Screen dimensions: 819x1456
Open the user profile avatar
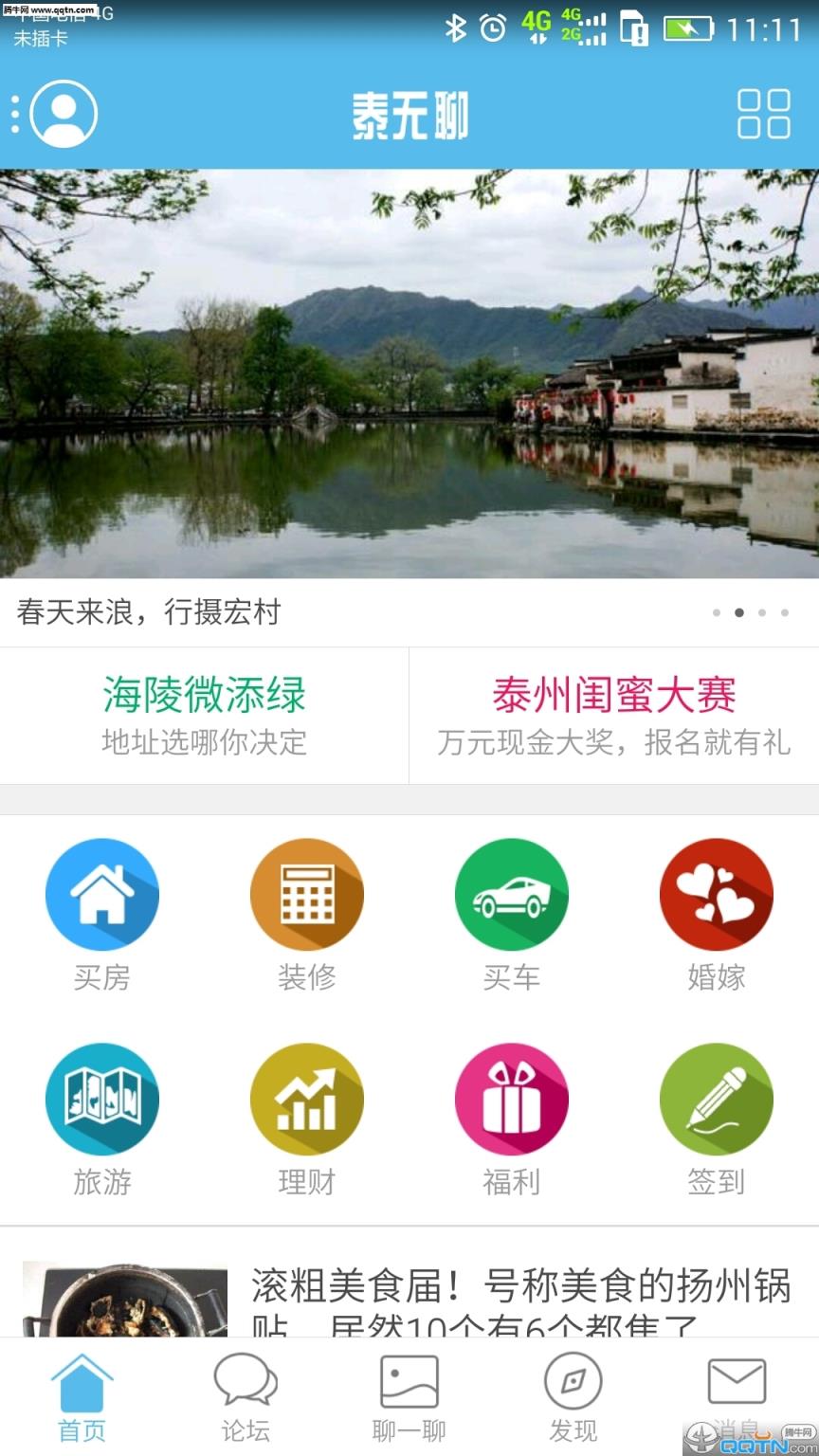click(61, 112)
